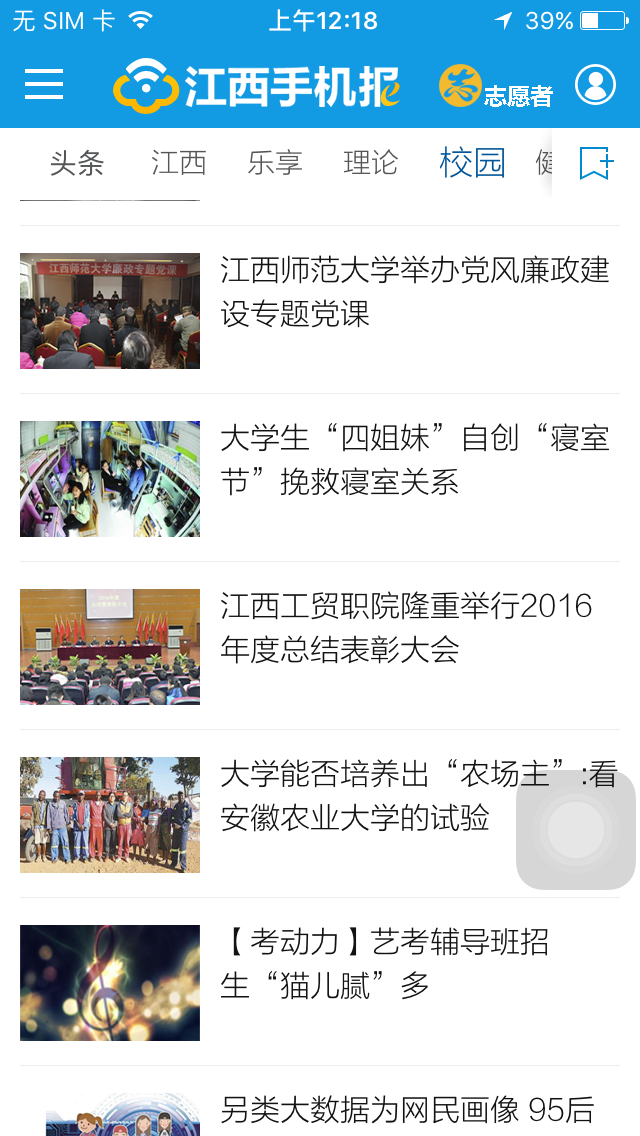Open the 志愿者 volunteer section
The height and width of the screenshot is (1136, 640).
click(496, 87)
